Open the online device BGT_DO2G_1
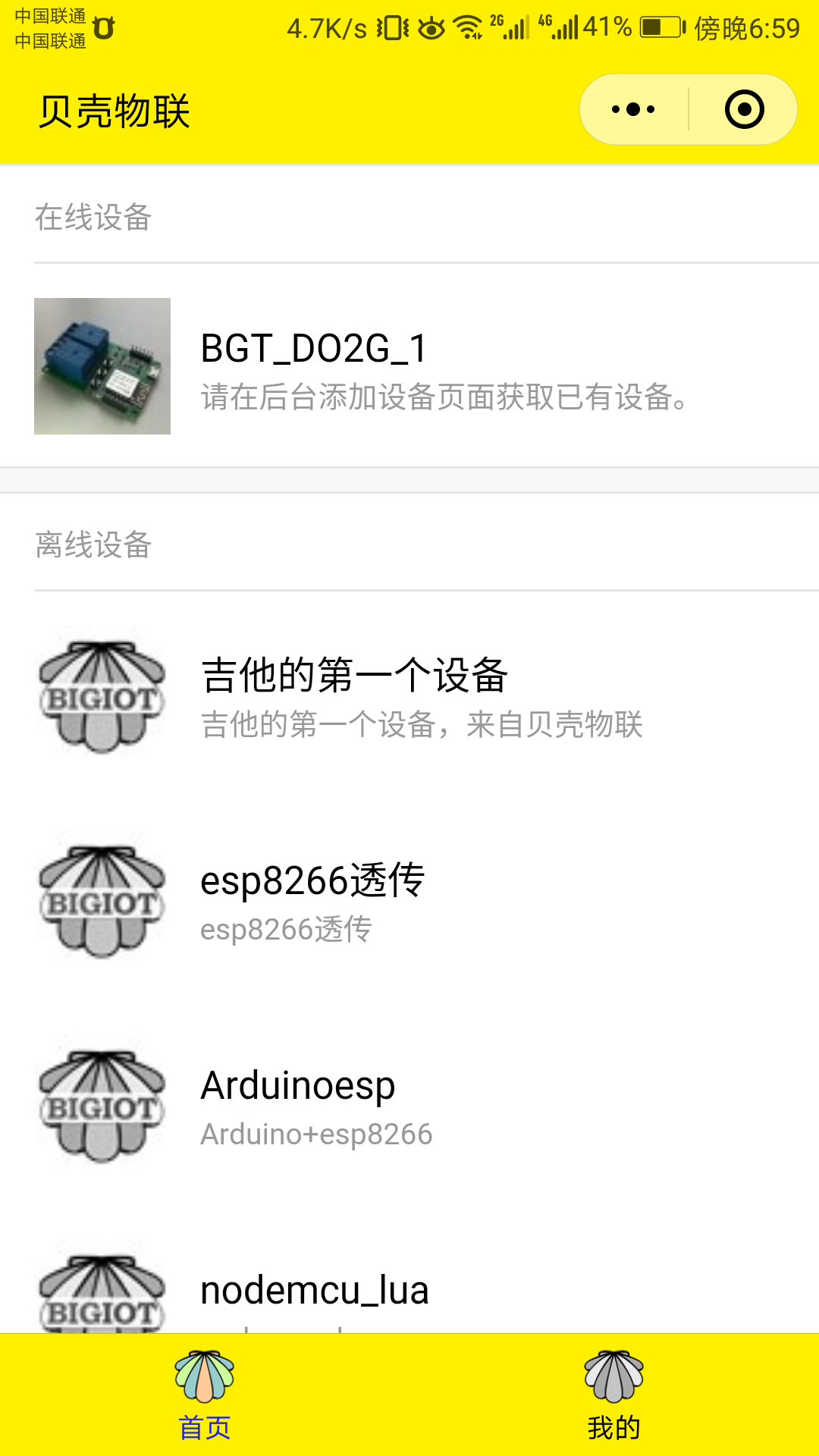The width and height of the screenshot is (819, 1456). 409,367
